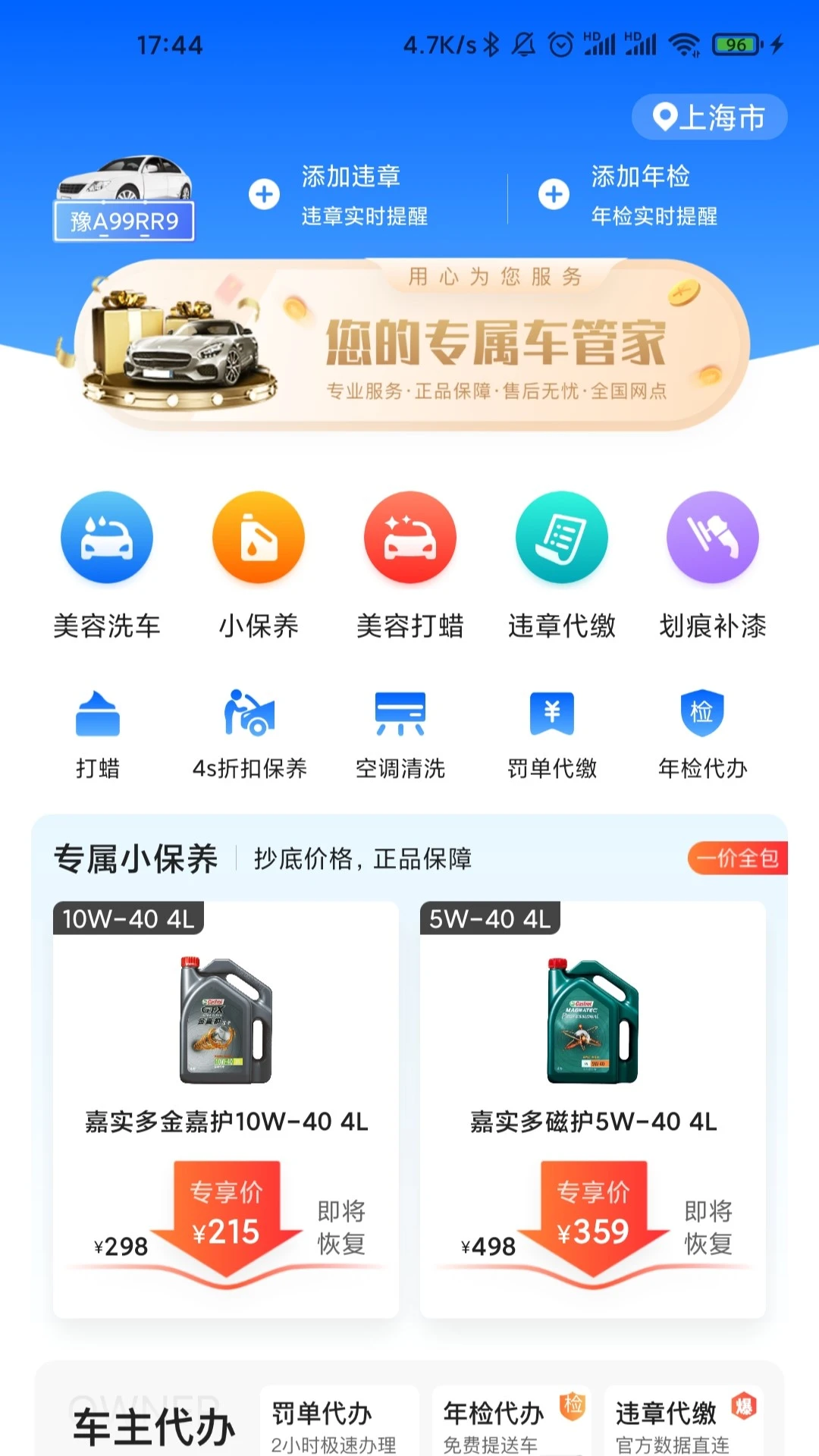Tap the 违章代缴 violation payment icon

561,537
